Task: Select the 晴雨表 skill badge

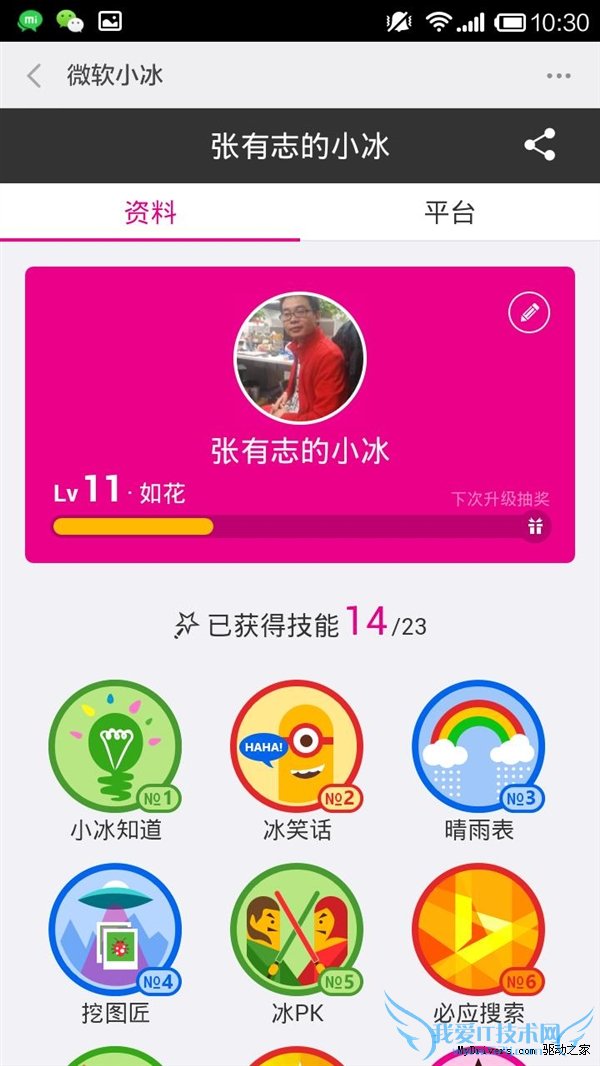Action: pos(479,747)
